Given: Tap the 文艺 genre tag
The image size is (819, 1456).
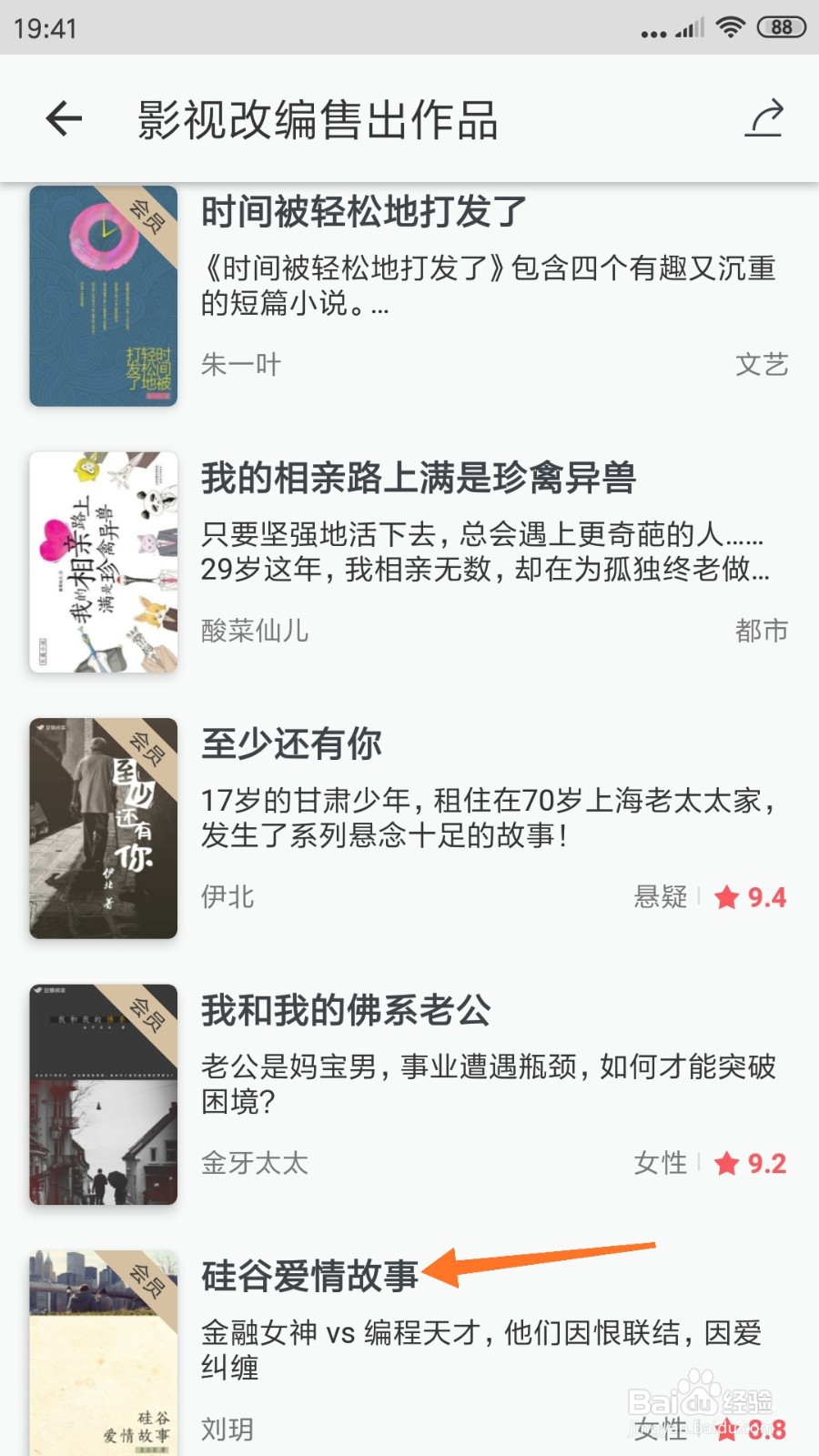Looking at the screenshot, I should [x=763, y=364].
